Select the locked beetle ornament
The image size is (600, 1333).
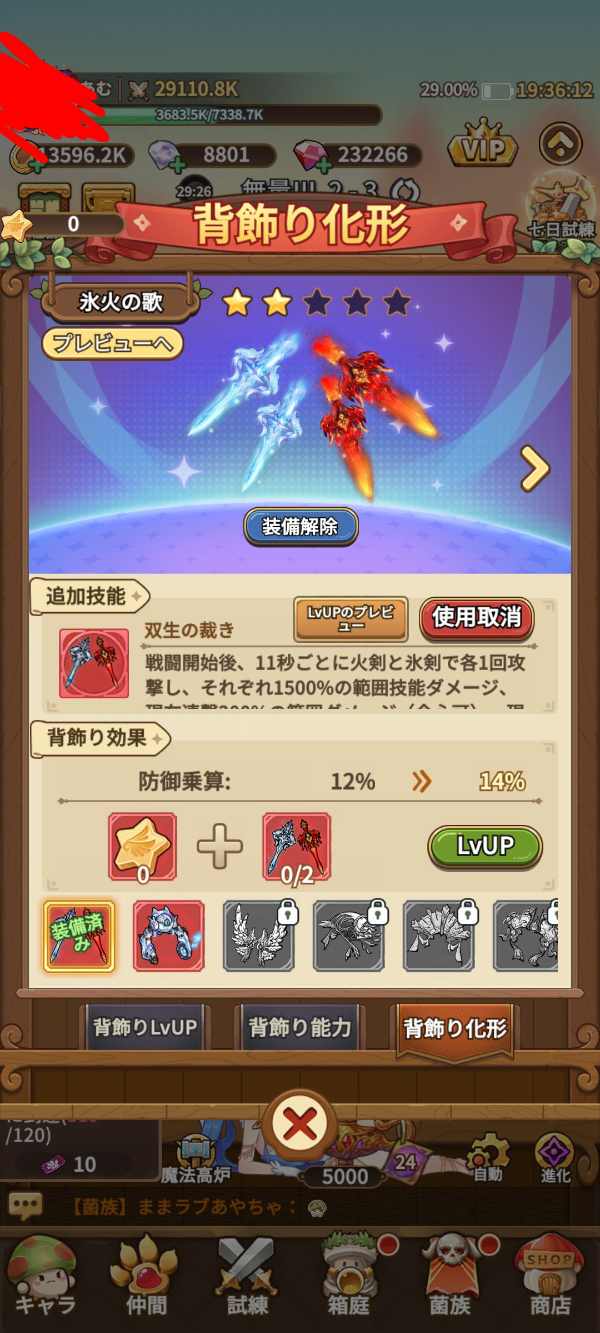click(x=349, y=936)
